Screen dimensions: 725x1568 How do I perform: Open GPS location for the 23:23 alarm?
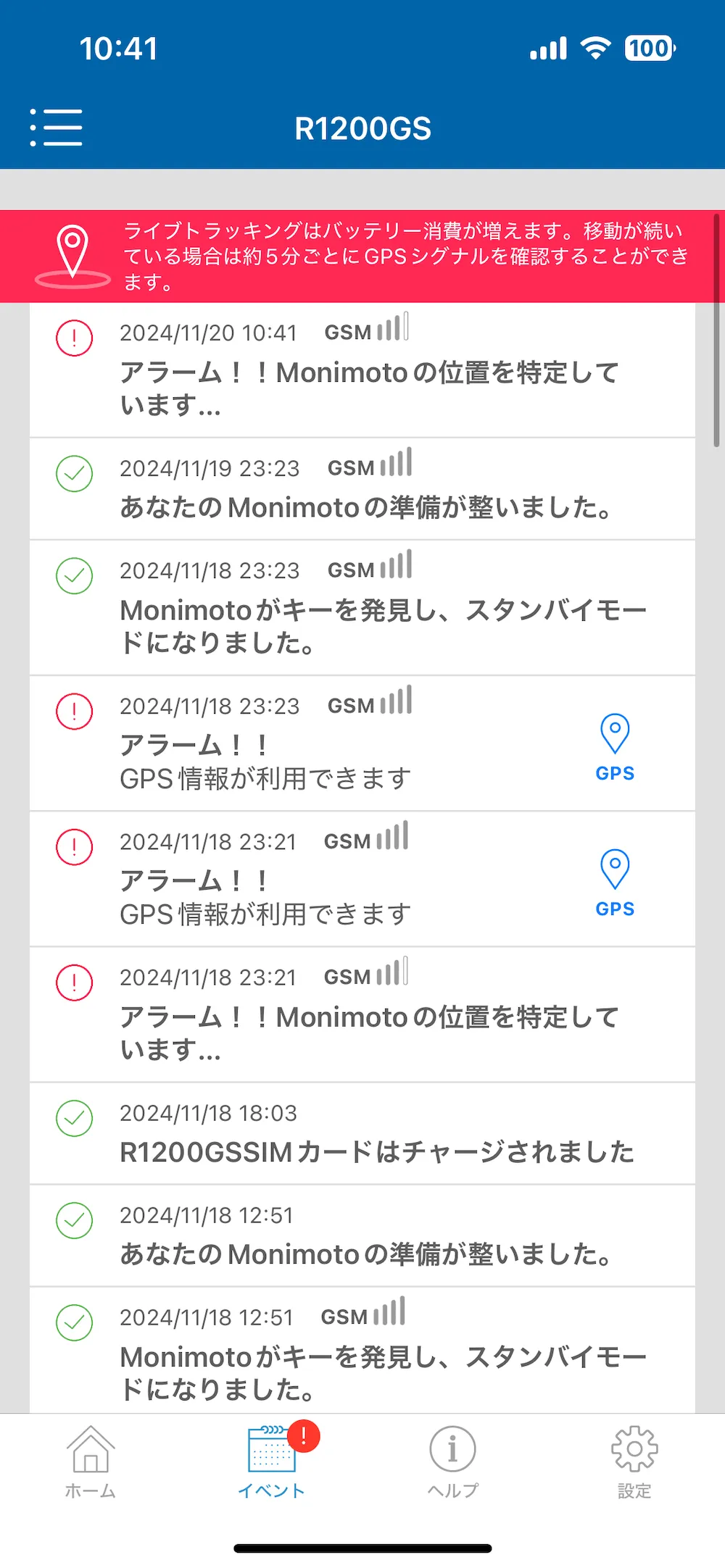point(615,748)
